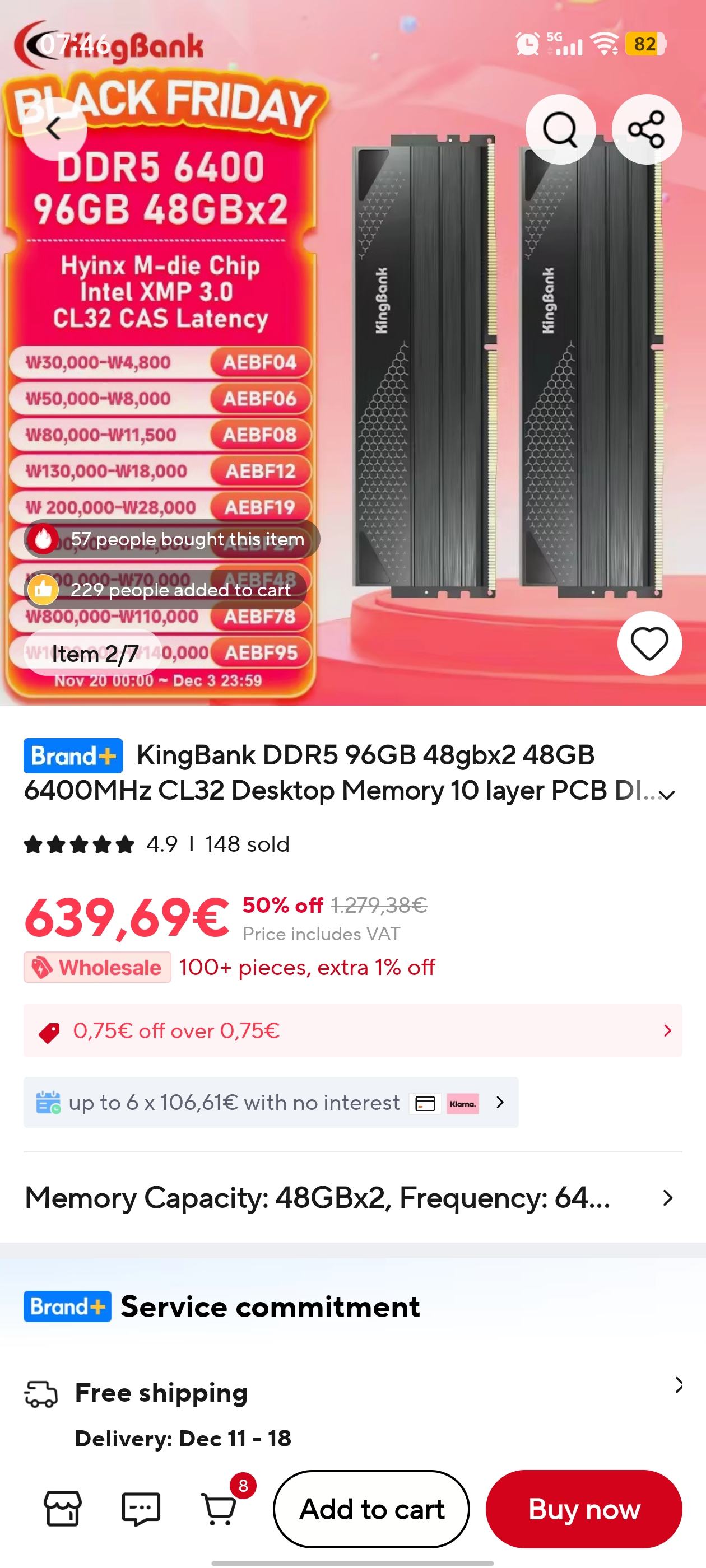Visit the seller's store page
Viewport: 706px width, 1568px height.
pyautogui.click(x=62, y=1509)
